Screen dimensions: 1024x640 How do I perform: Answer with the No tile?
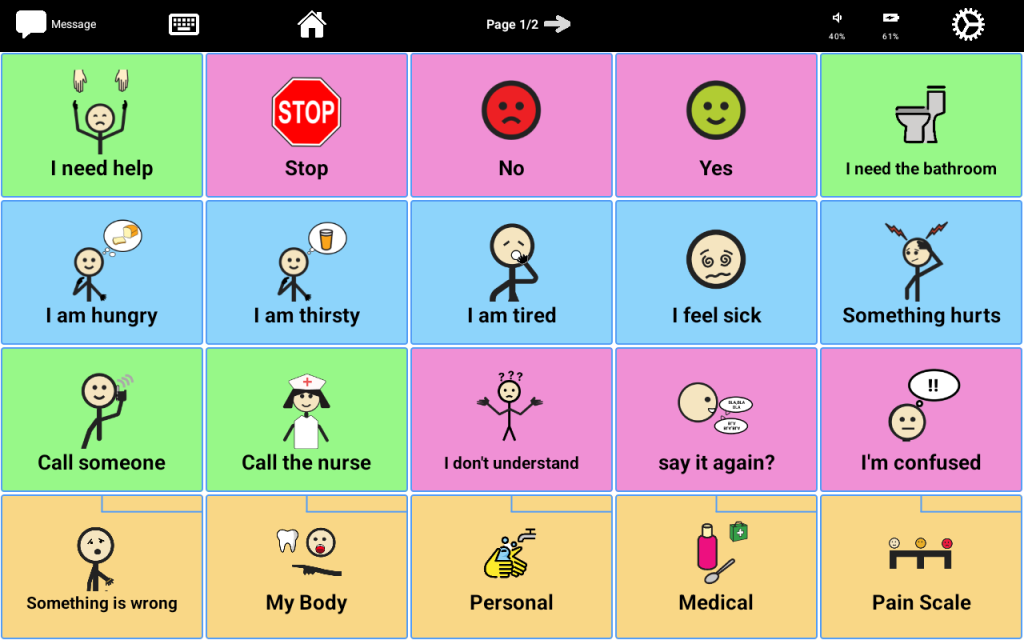(511, 125)
